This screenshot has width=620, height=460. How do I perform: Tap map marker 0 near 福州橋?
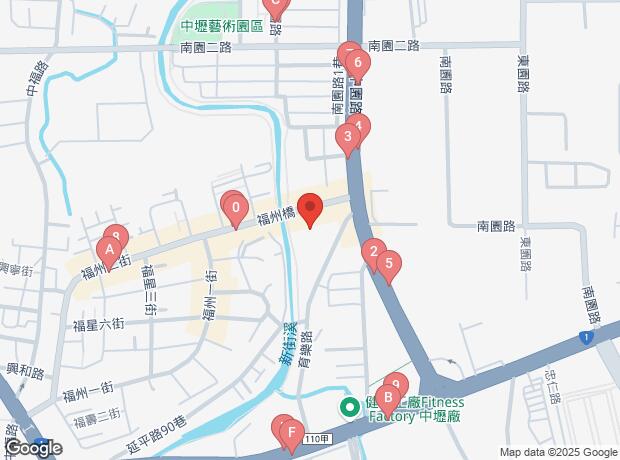tap(235, 210)
